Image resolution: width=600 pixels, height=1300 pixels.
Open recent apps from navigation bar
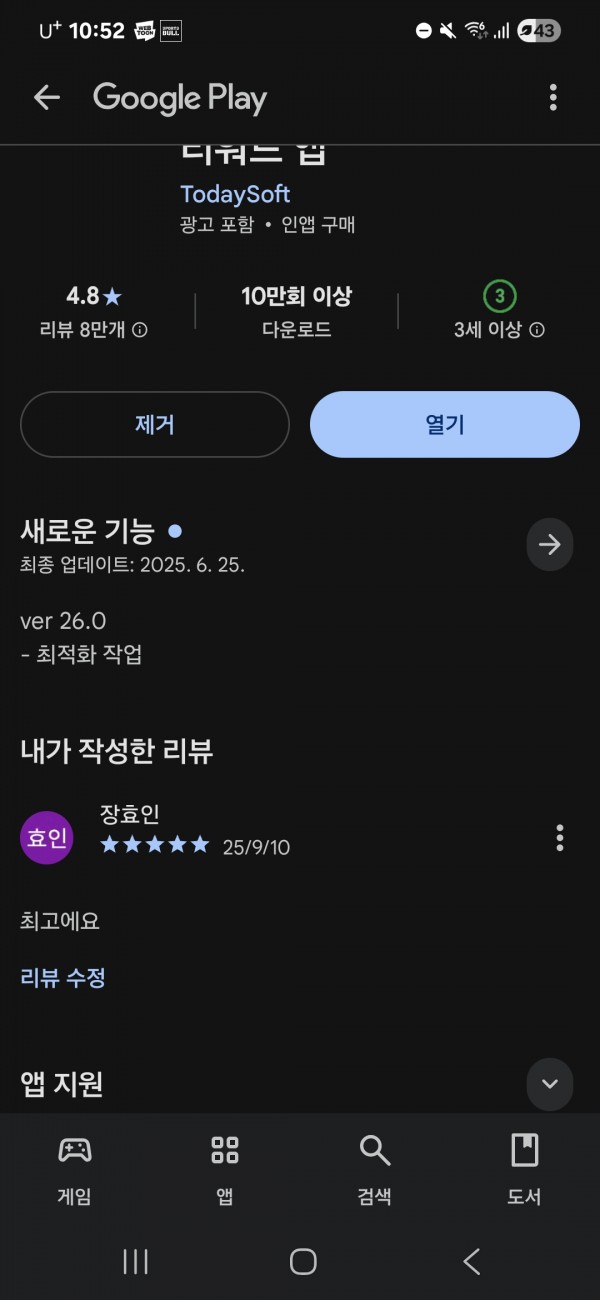coord(135,1262)
